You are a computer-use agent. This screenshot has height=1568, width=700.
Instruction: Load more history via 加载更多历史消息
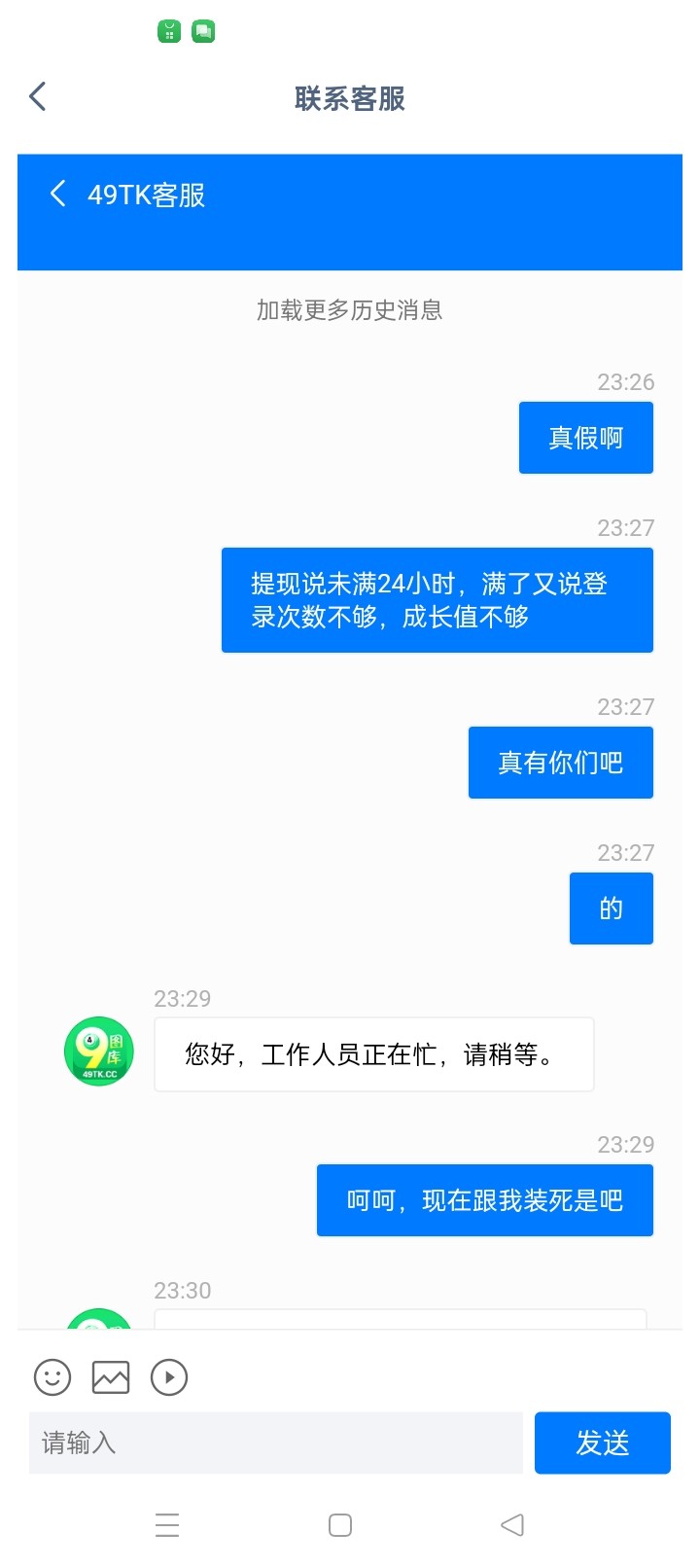pos(349,310)
